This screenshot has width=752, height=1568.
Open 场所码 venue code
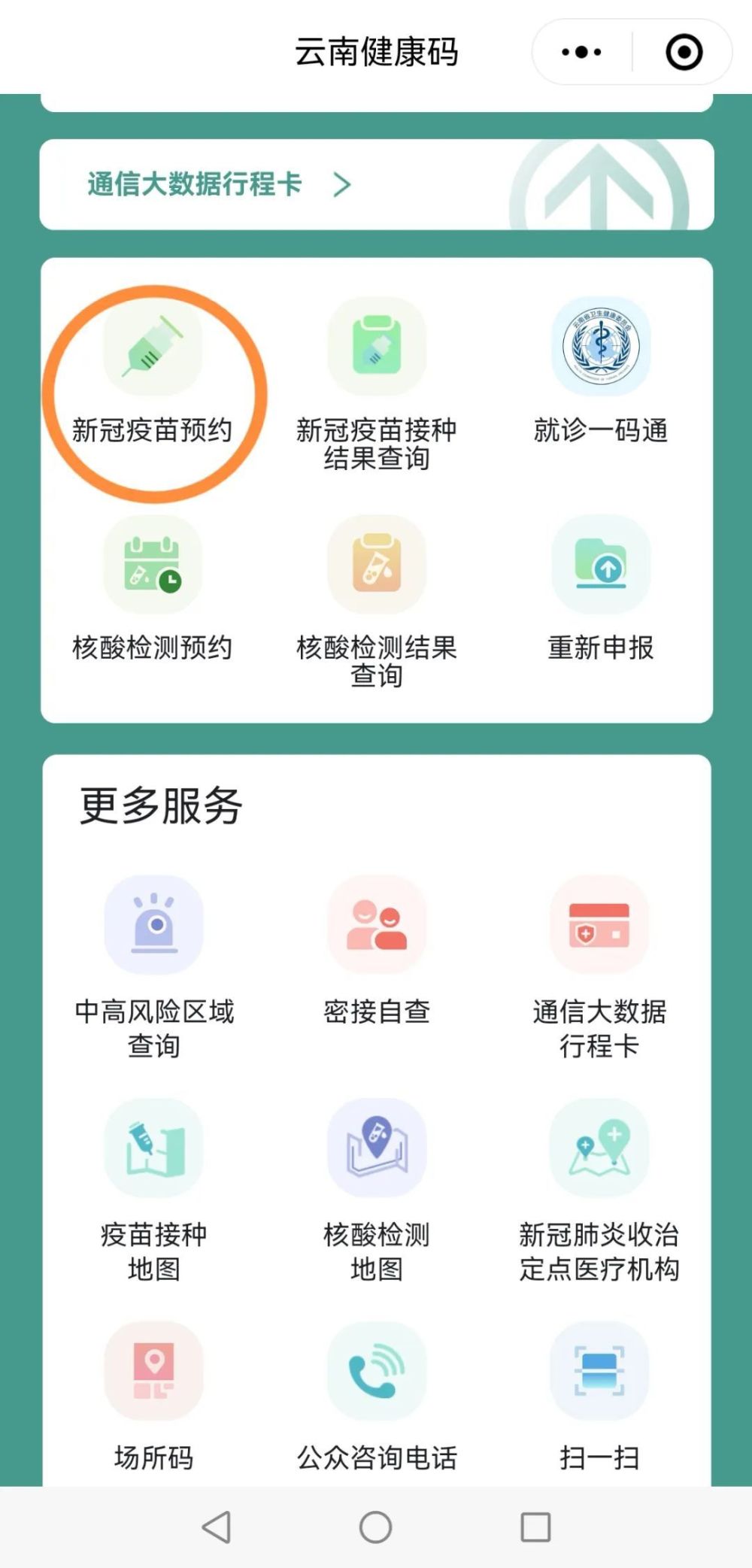pyautogui.click(x=153, y=1395)
